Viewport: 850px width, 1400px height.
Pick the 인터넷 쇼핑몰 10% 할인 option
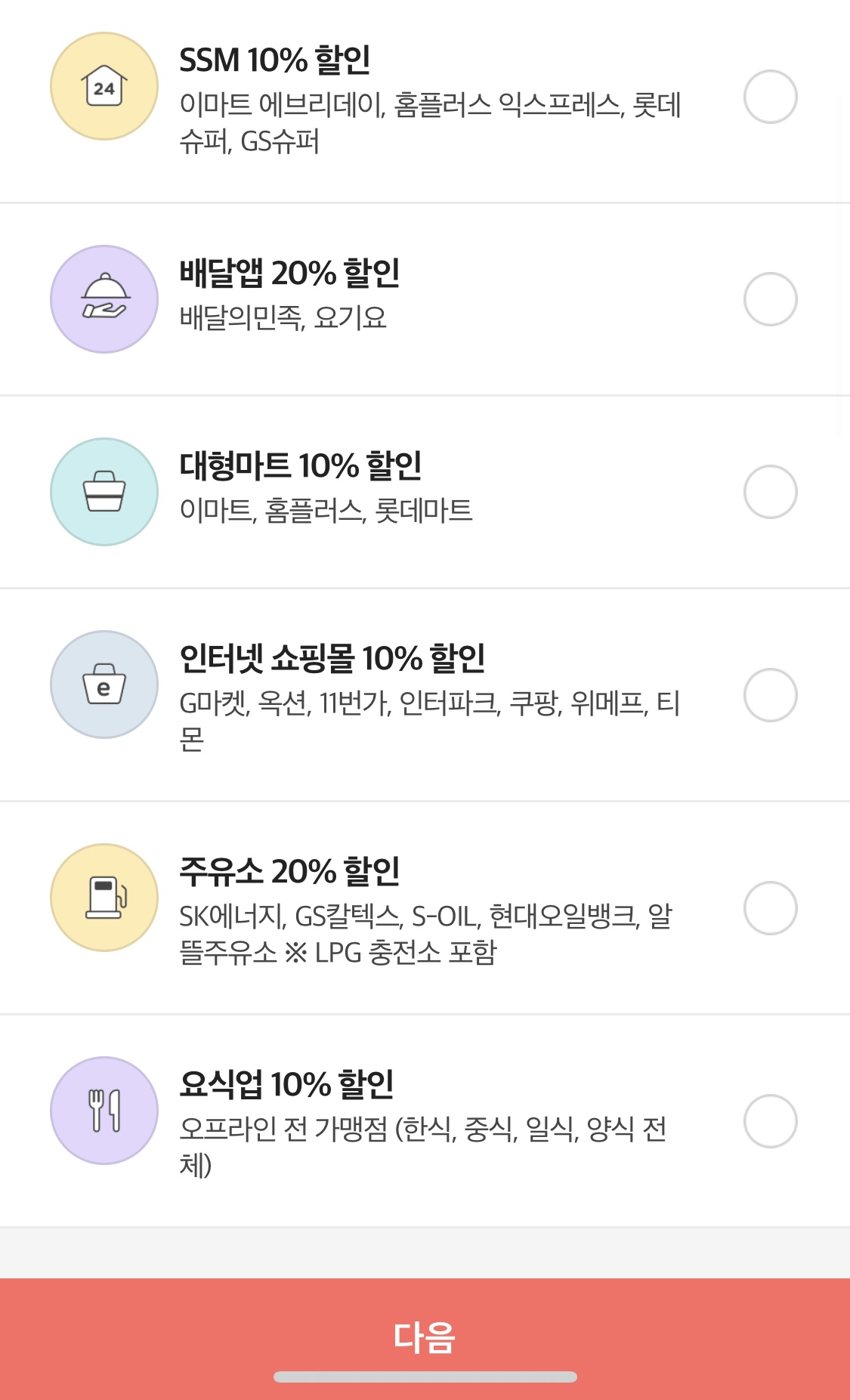[x=770, y=694]
